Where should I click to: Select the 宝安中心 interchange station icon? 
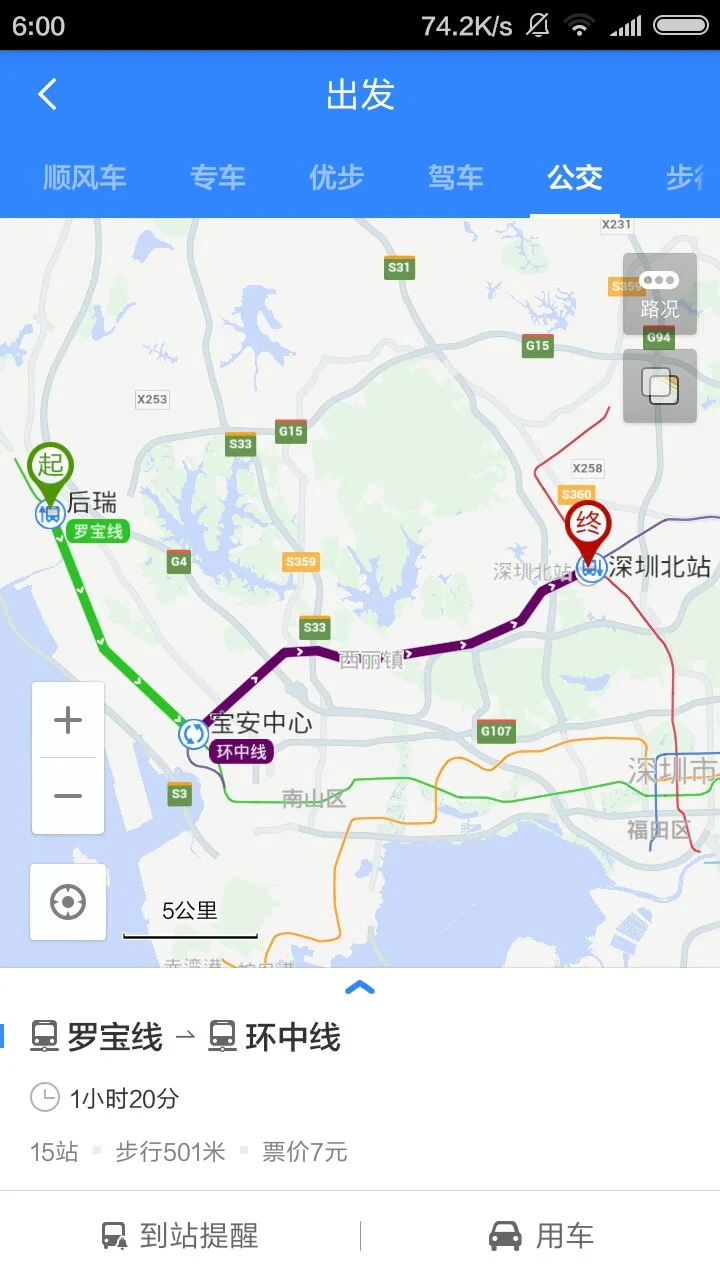click(x=192, y=733)
